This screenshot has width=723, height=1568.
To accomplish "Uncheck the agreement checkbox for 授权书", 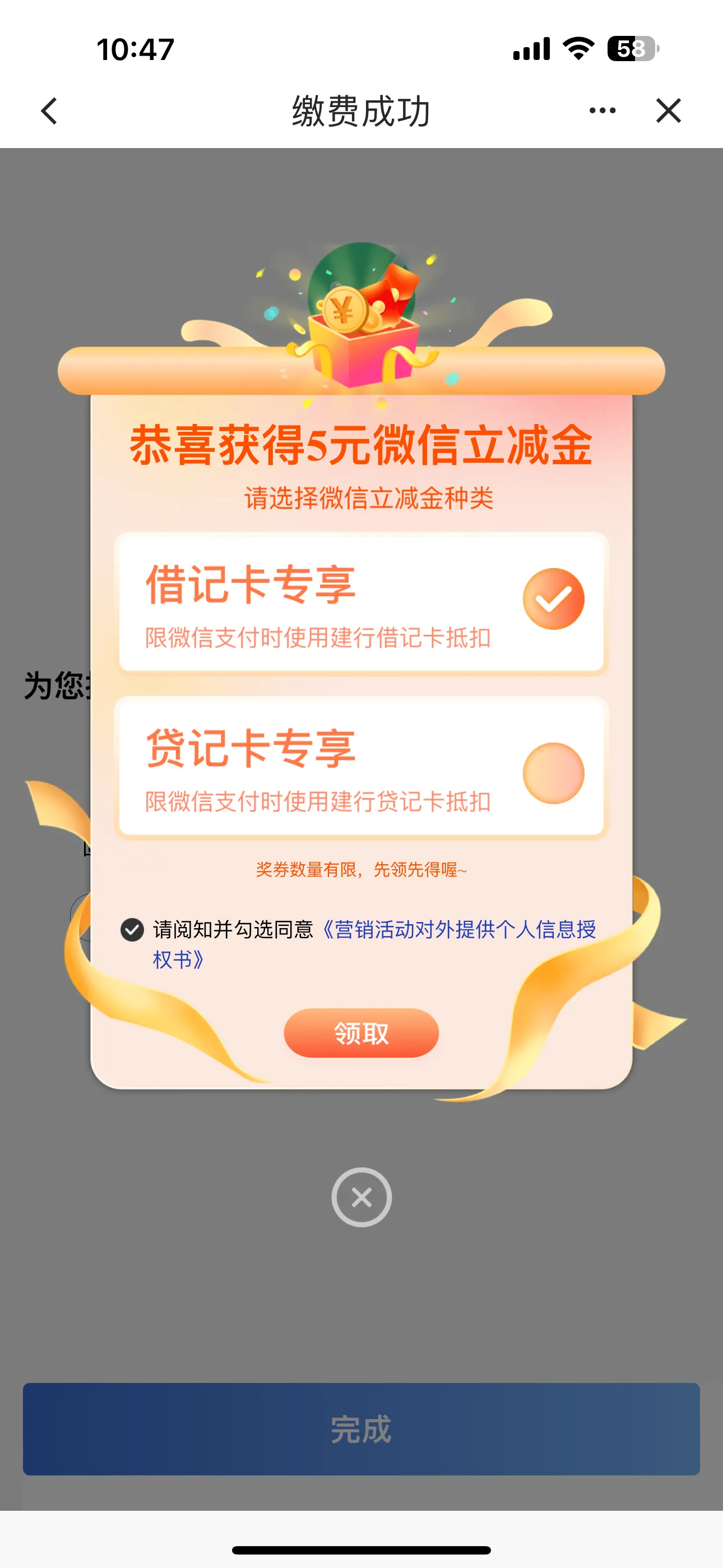I will coord(132,929).
